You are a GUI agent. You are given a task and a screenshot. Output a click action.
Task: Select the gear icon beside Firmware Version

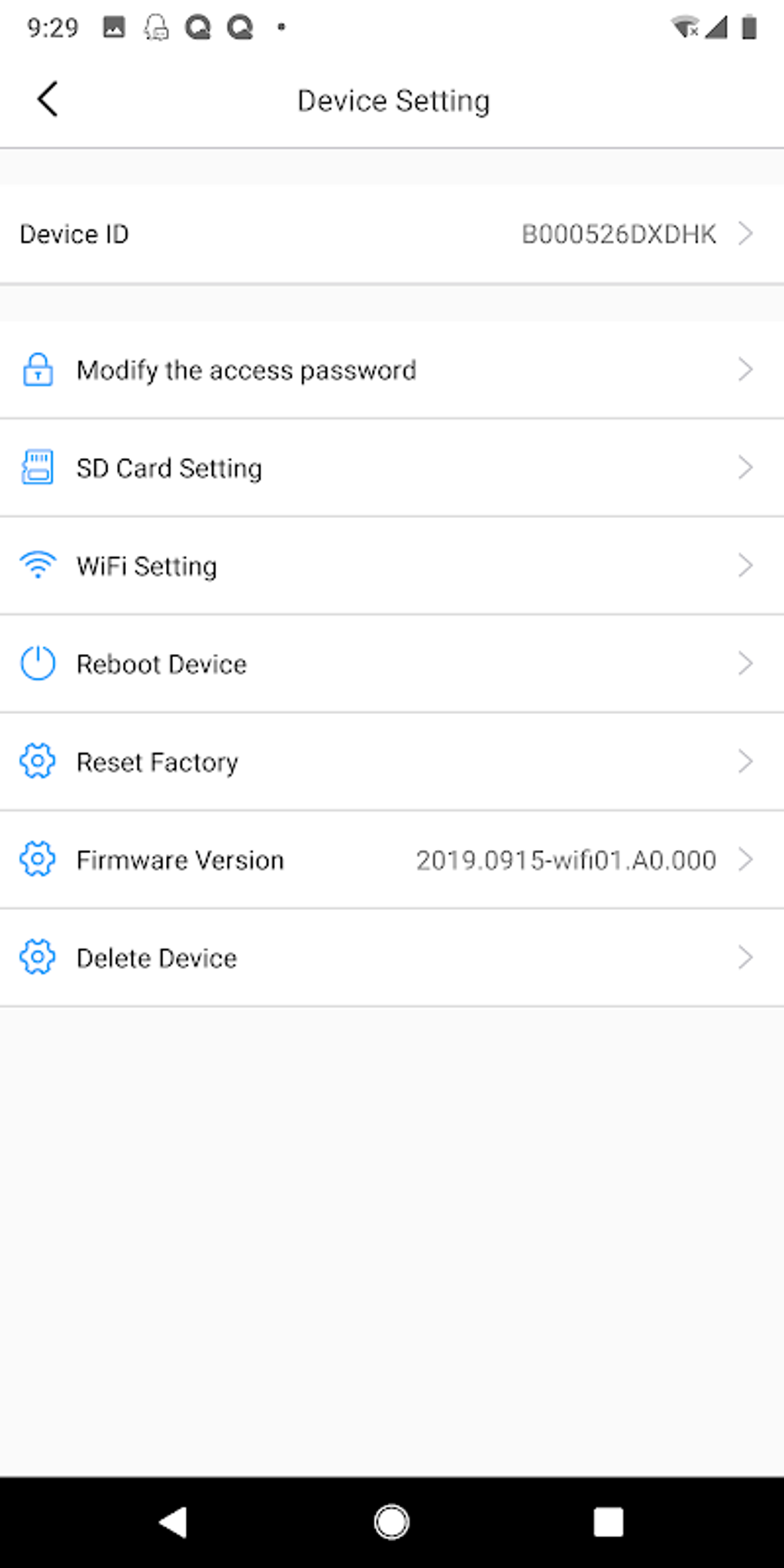pos(37,859)
